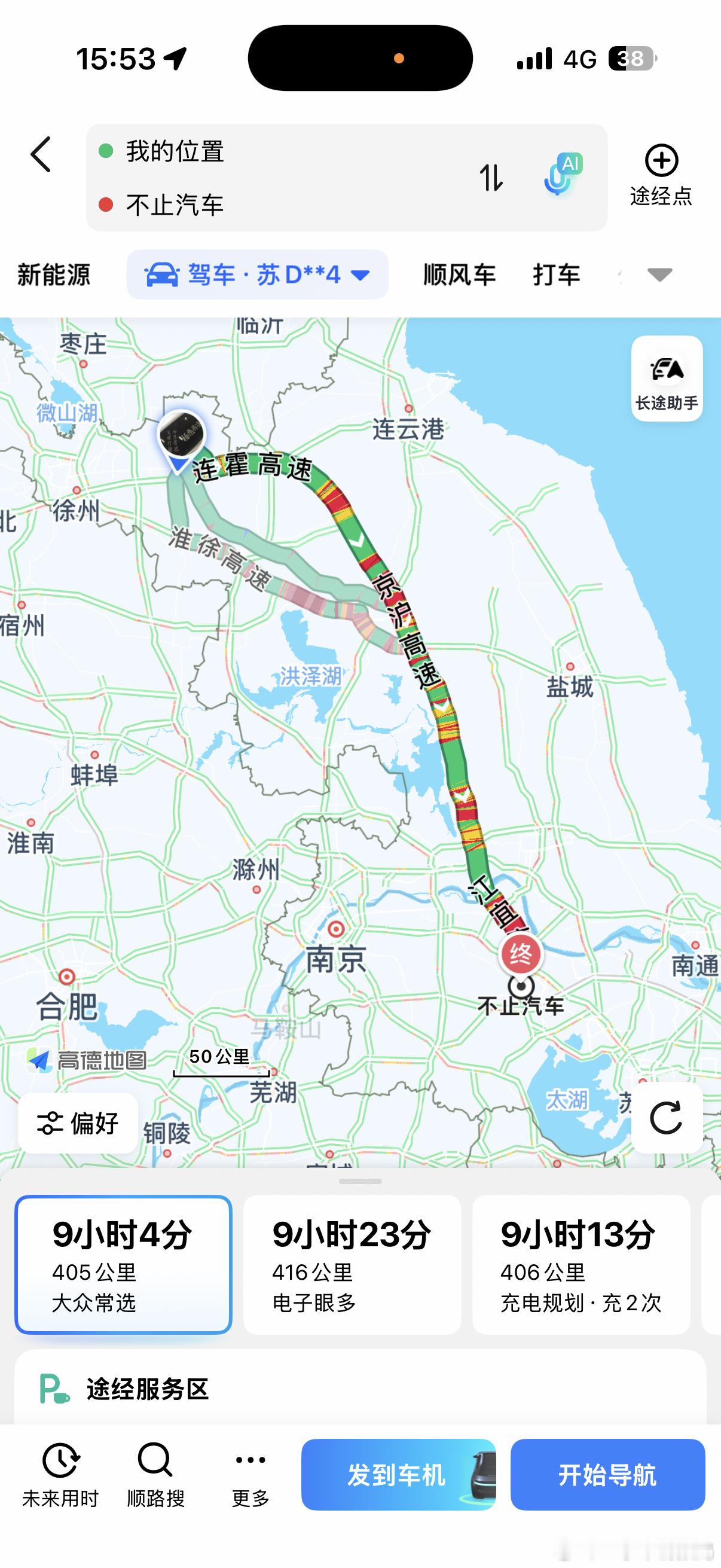
Task: Open route preferences via 偏好
Action: click(x=77, y=1124)
